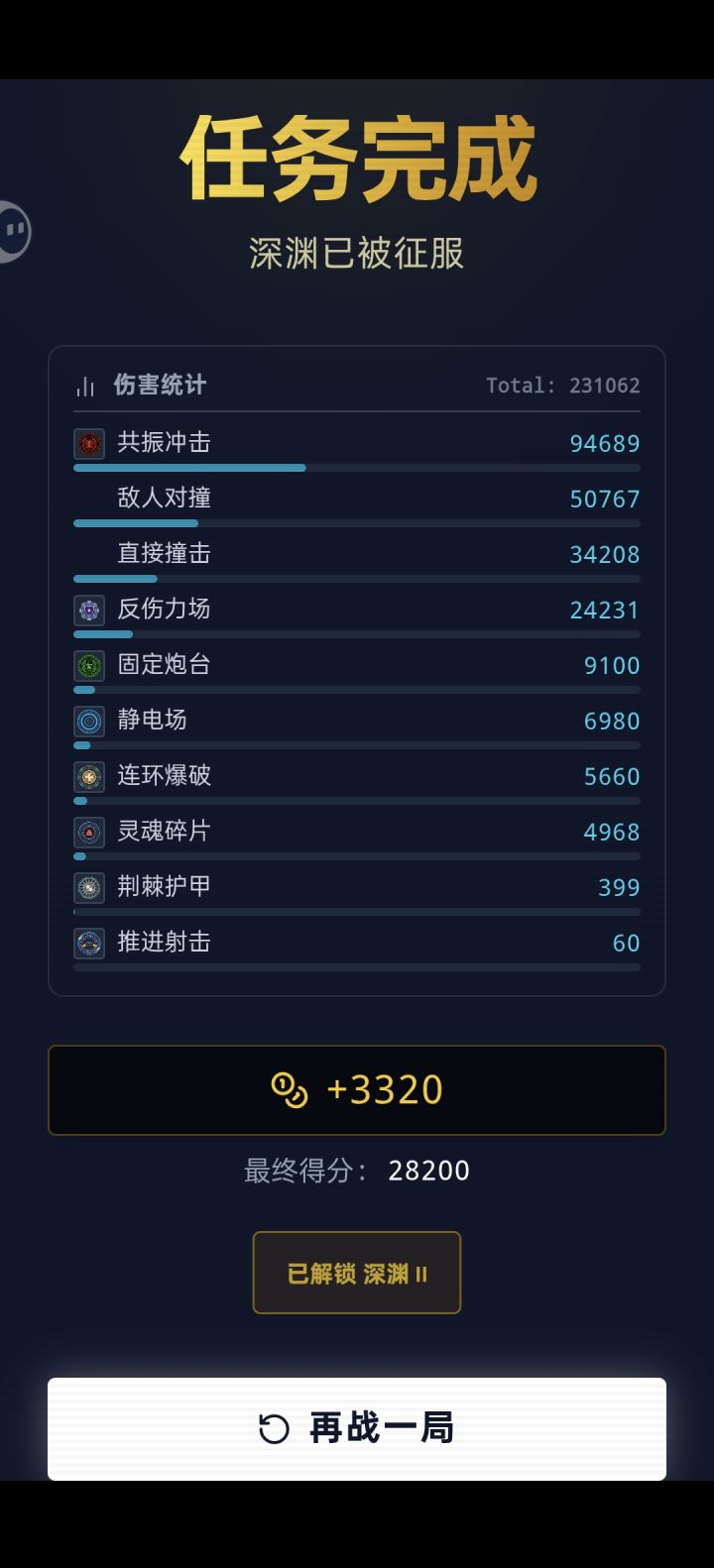Select the 荆棘护甲 armor icon
Viewport: 714px width, 1568px height.
tap(89, 888)
